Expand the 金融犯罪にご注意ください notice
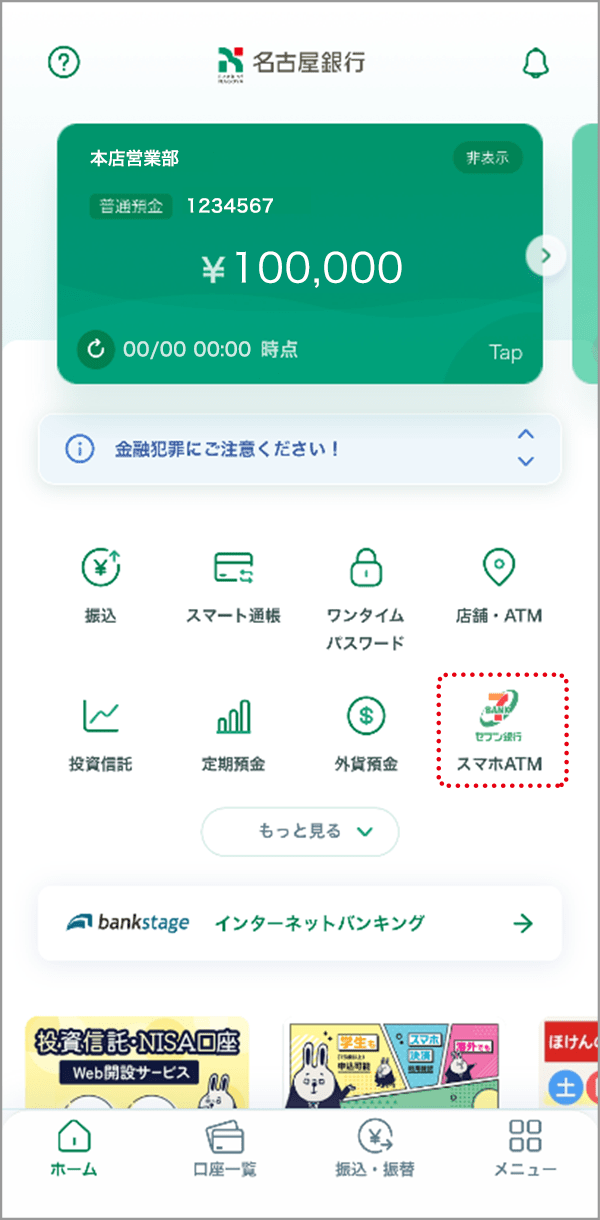 tap(525, 448)
